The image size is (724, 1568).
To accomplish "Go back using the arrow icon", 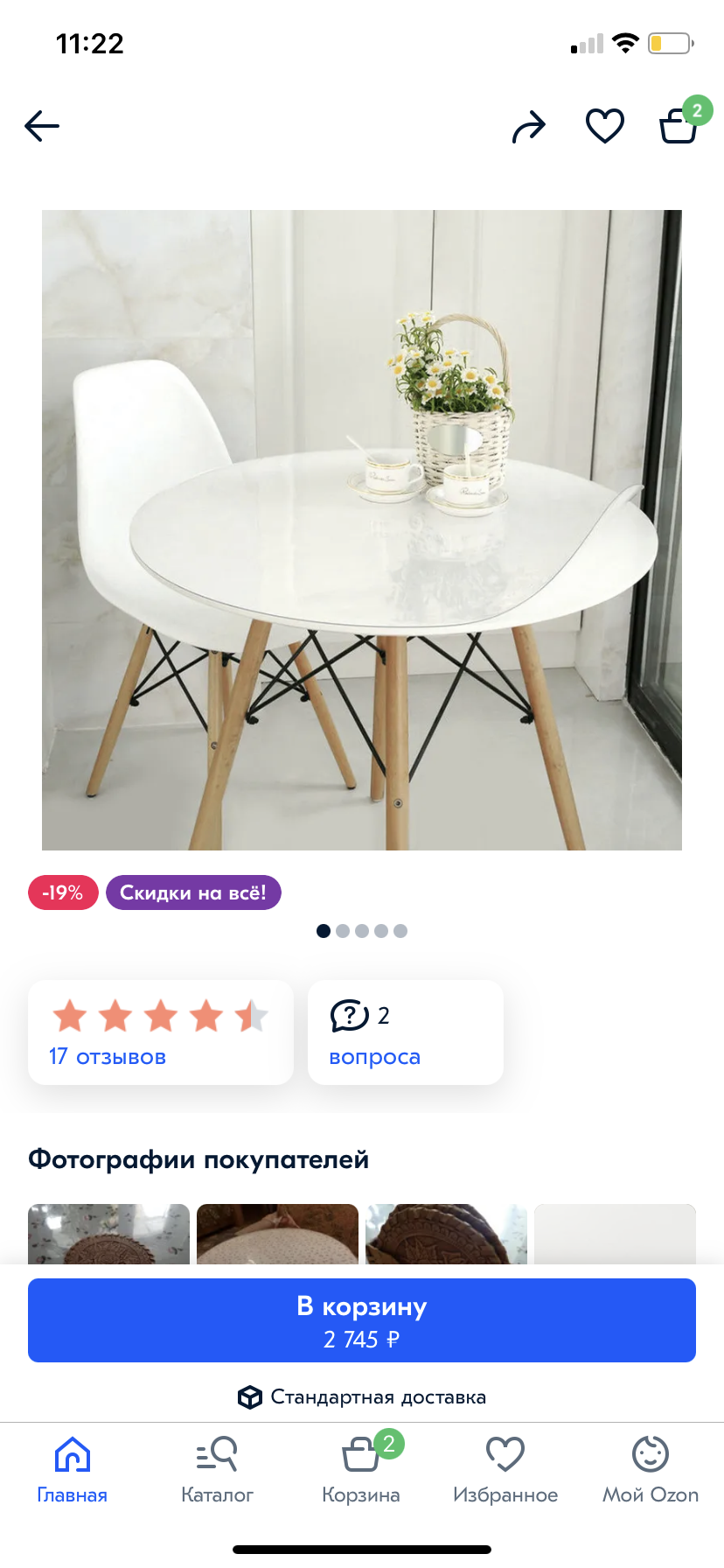I will (42, 126).
